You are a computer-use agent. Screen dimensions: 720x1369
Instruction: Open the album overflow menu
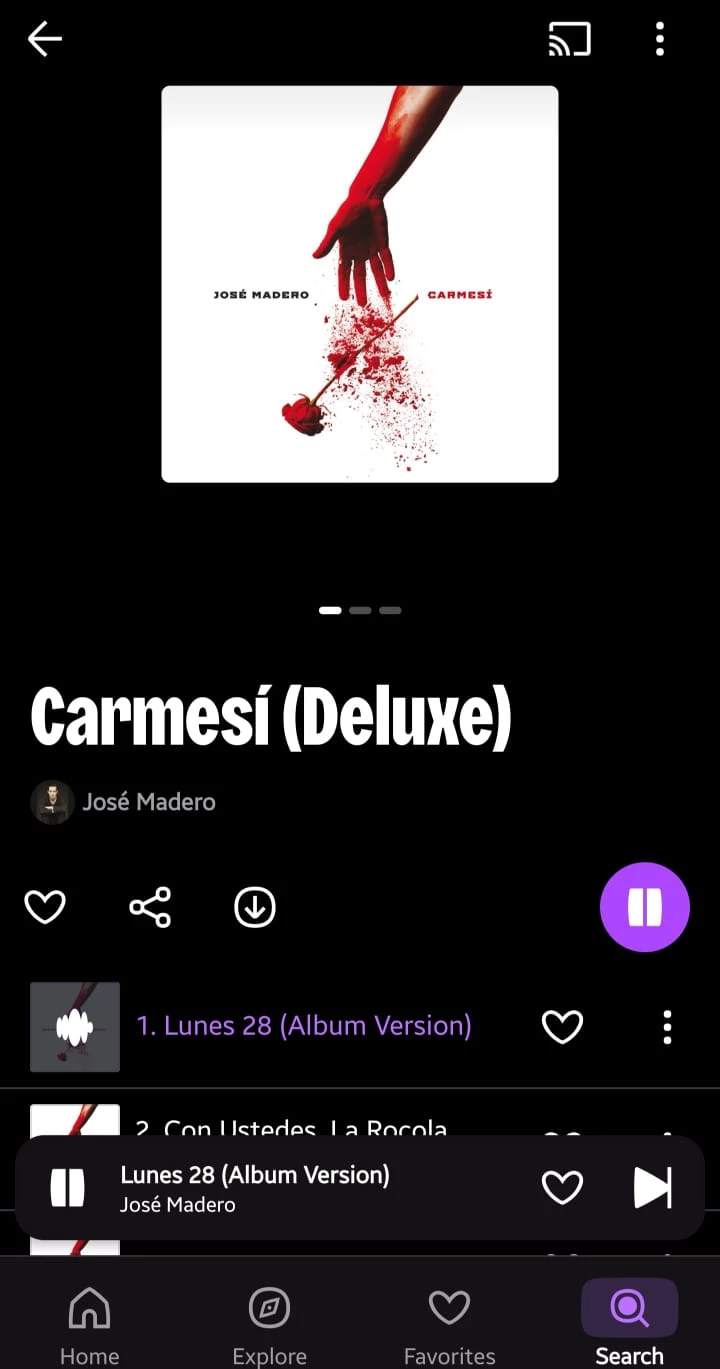click(659, 39)
